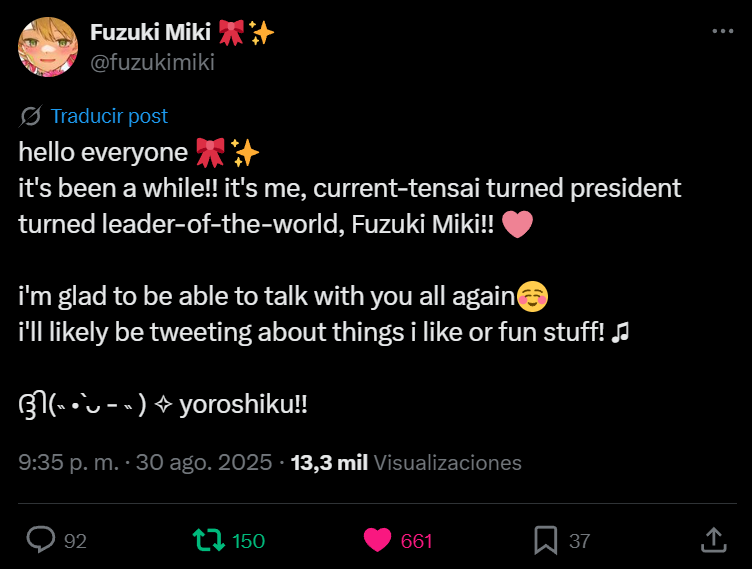Open the post's more options menu
Image resolution: width=752 pixels, height=569 pixels.
[722, 32]
